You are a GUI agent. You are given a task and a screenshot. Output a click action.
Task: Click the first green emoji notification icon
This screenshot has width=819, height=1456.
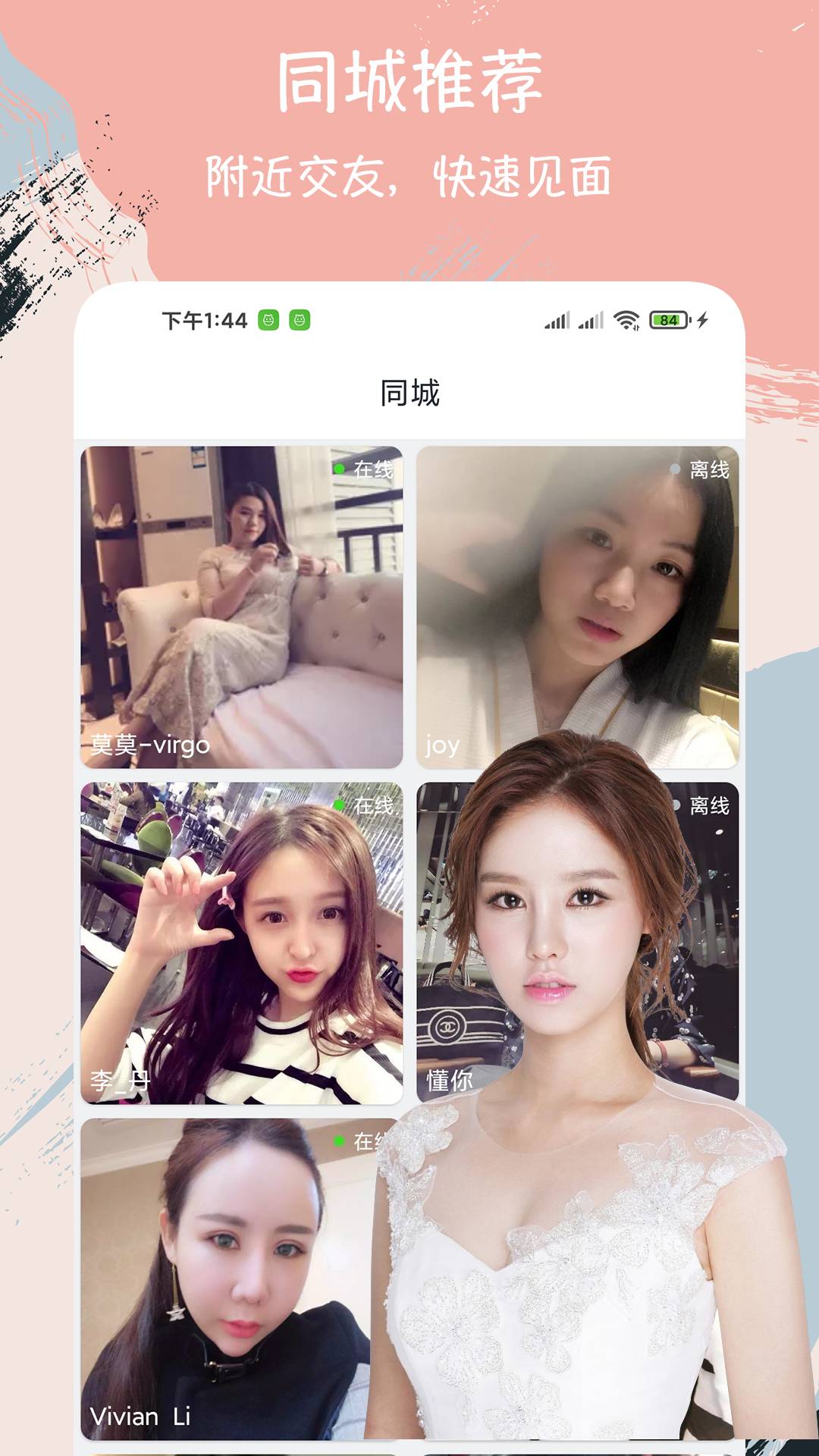pyautogui.click(x=269, y=321)
